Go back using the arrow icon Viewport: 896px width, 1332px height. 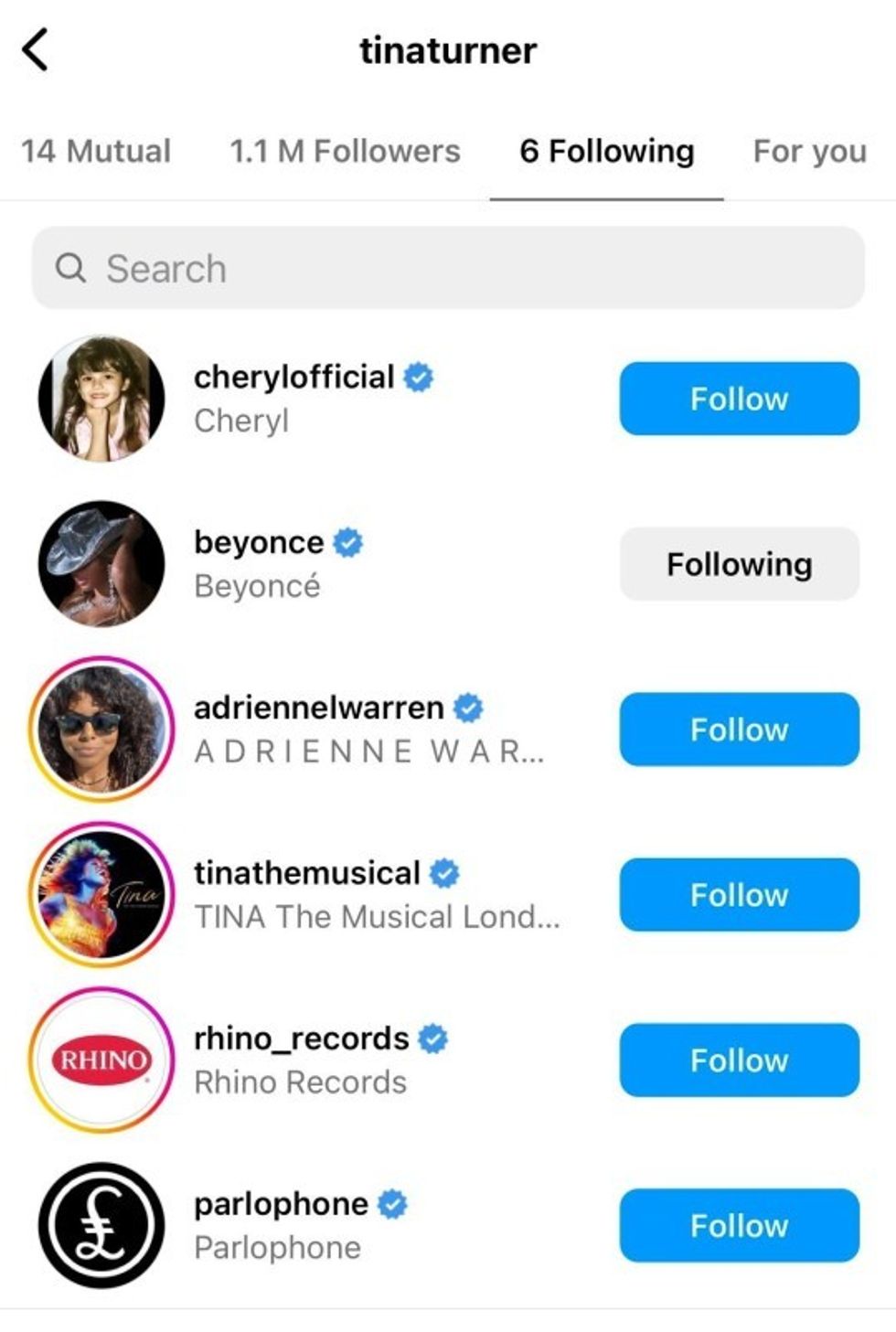[x=35, y=49]
